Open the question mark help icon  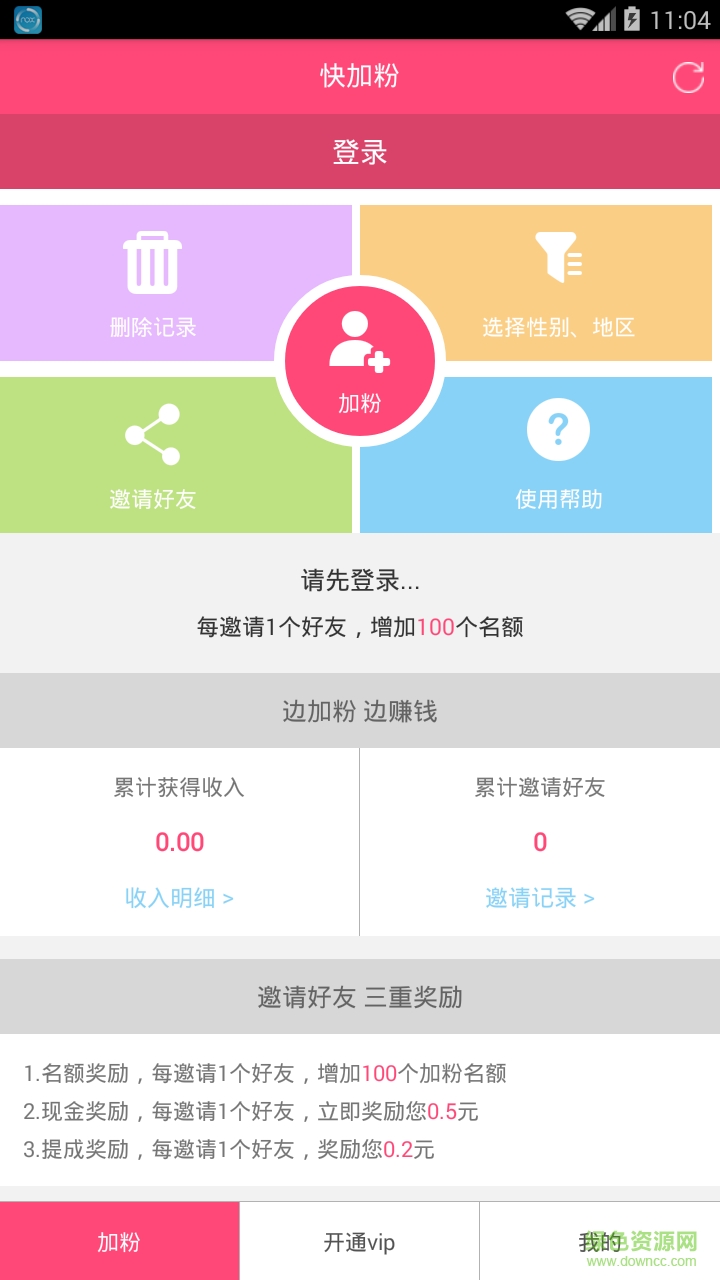coord(558,429)
